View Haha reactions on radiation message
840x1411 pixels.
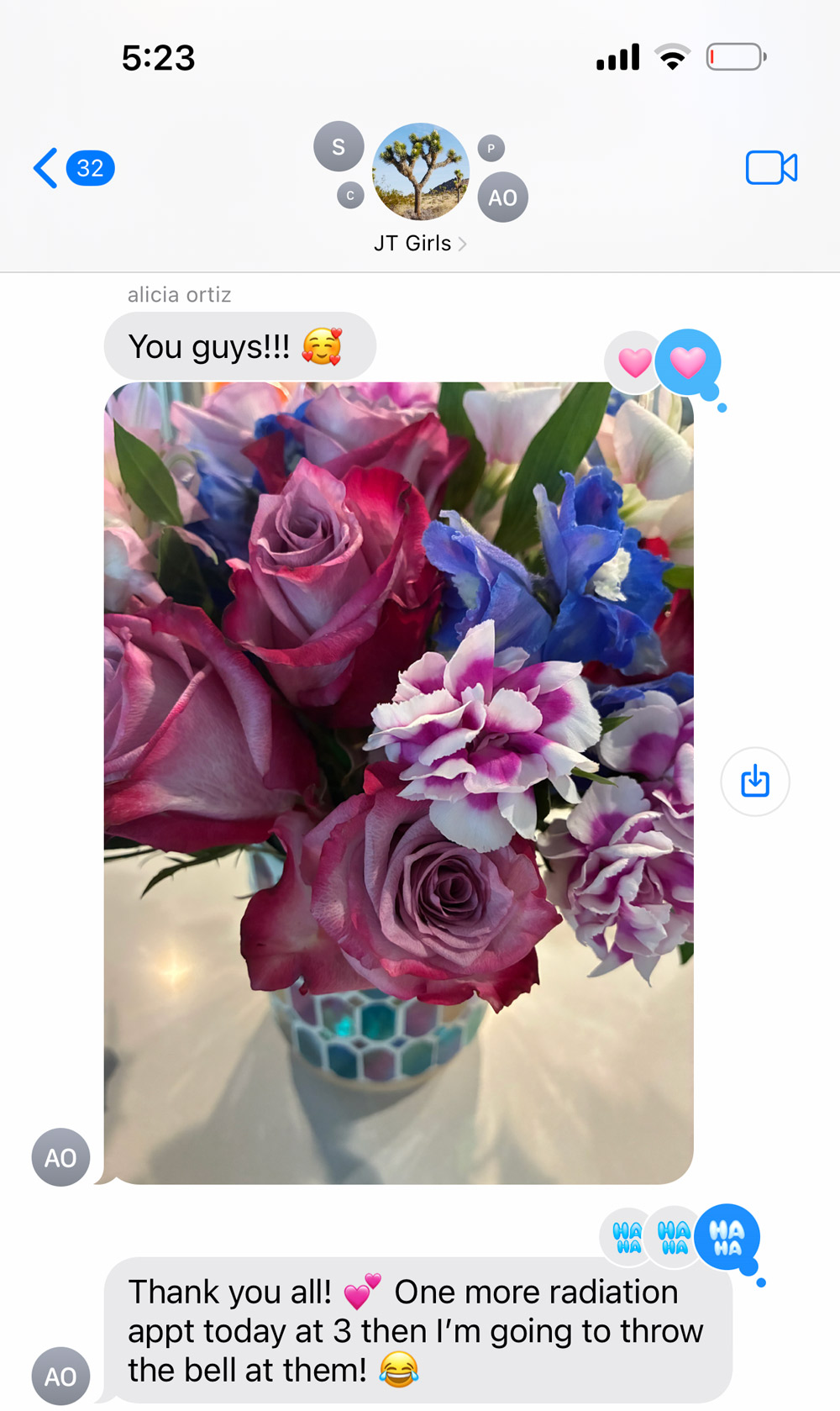680,1237
